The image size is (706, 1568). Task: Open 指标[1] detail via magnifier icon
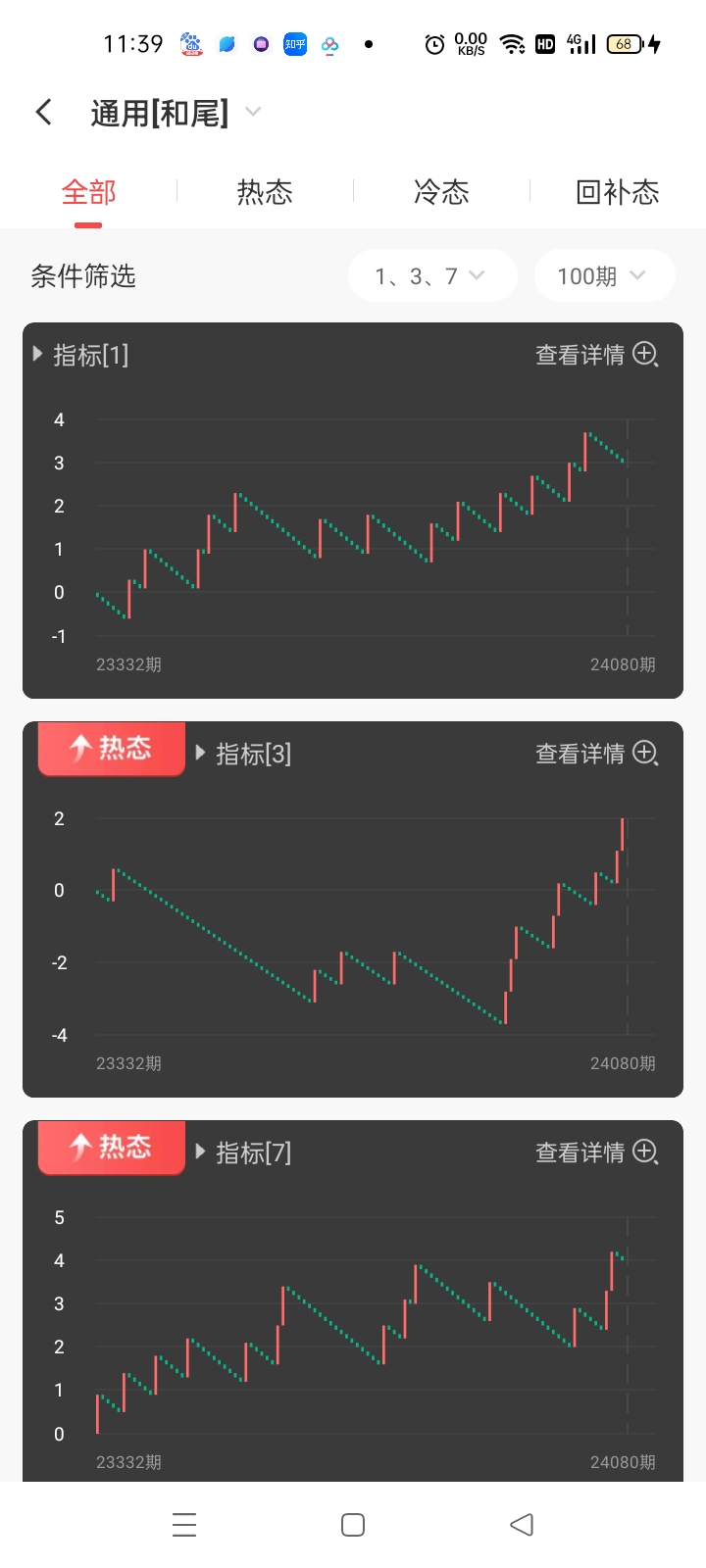[645, 356]
